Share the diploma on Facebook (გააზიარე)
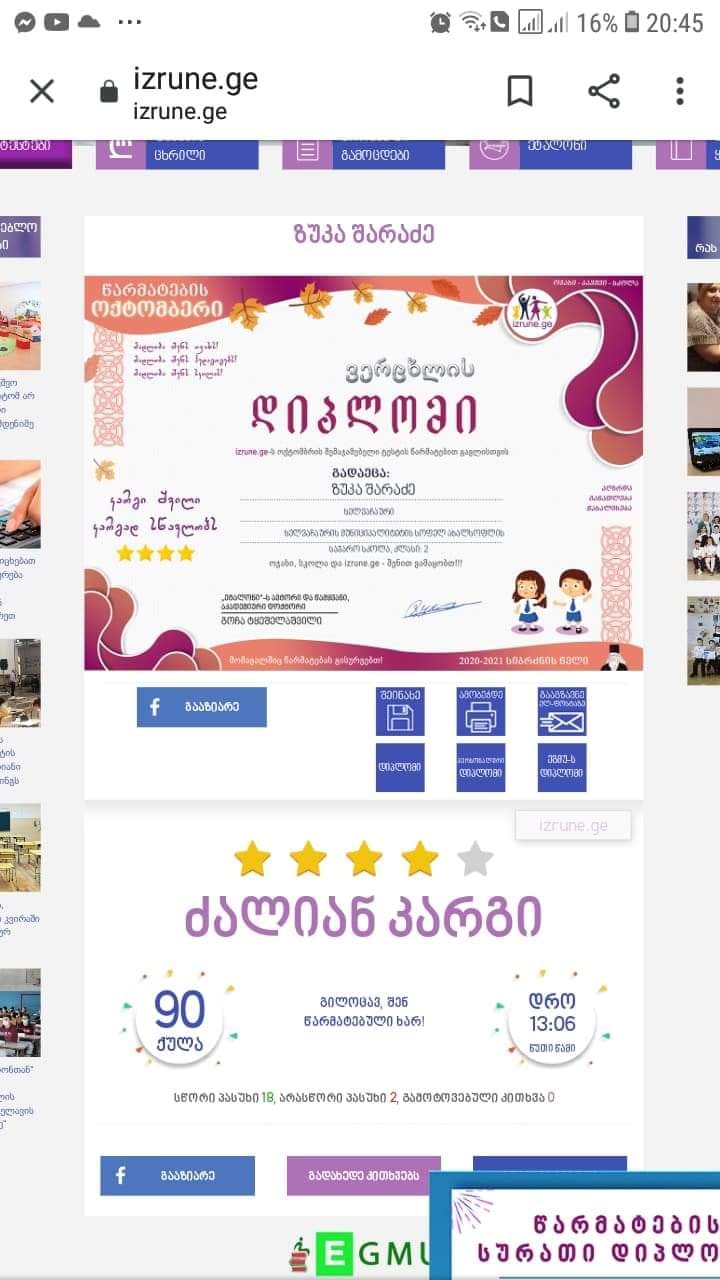This screenshot has width=720, height=1280. click(x=202, y=707)
